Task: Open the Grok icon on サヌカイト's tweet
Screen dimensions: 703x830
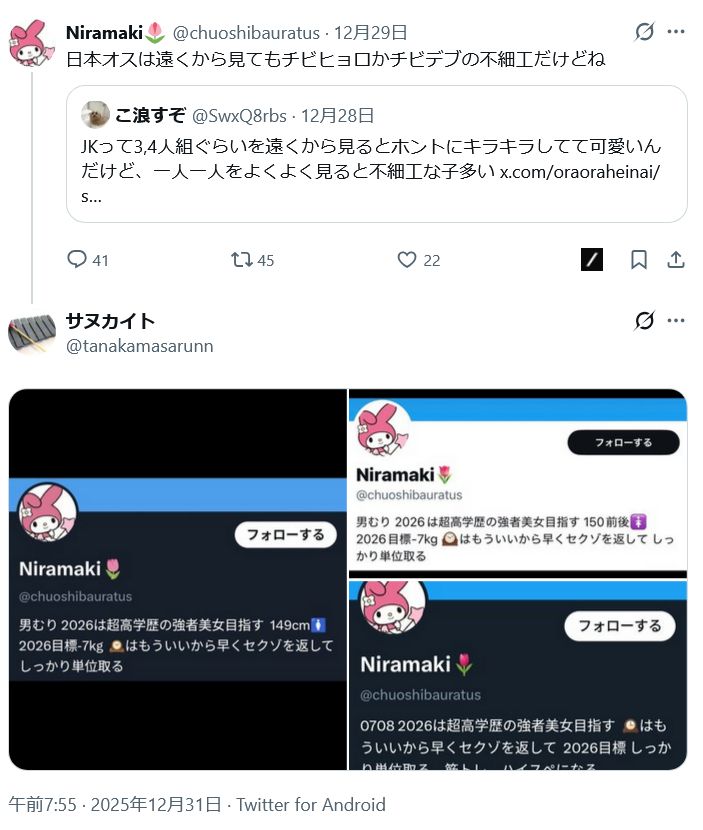Action: tap(645, 321)
